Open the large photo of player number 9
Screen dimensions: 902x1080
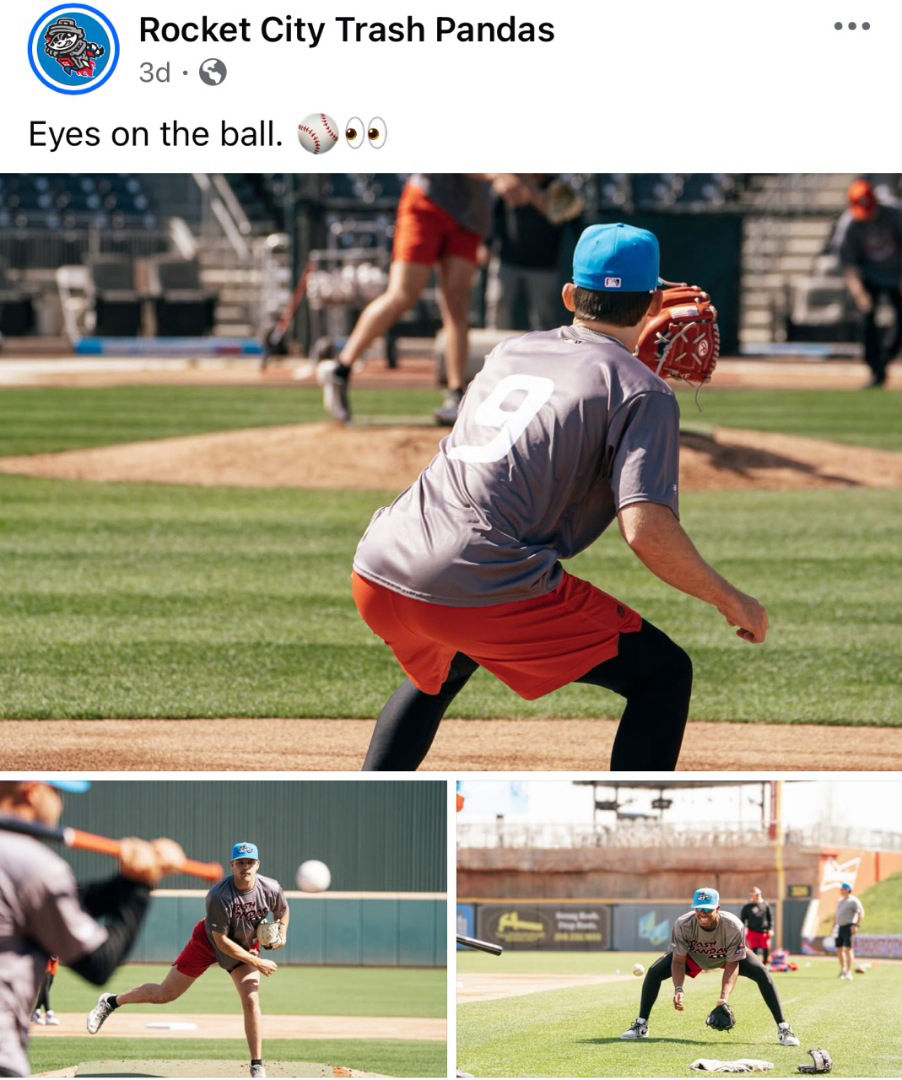click(x=451, y=471)
